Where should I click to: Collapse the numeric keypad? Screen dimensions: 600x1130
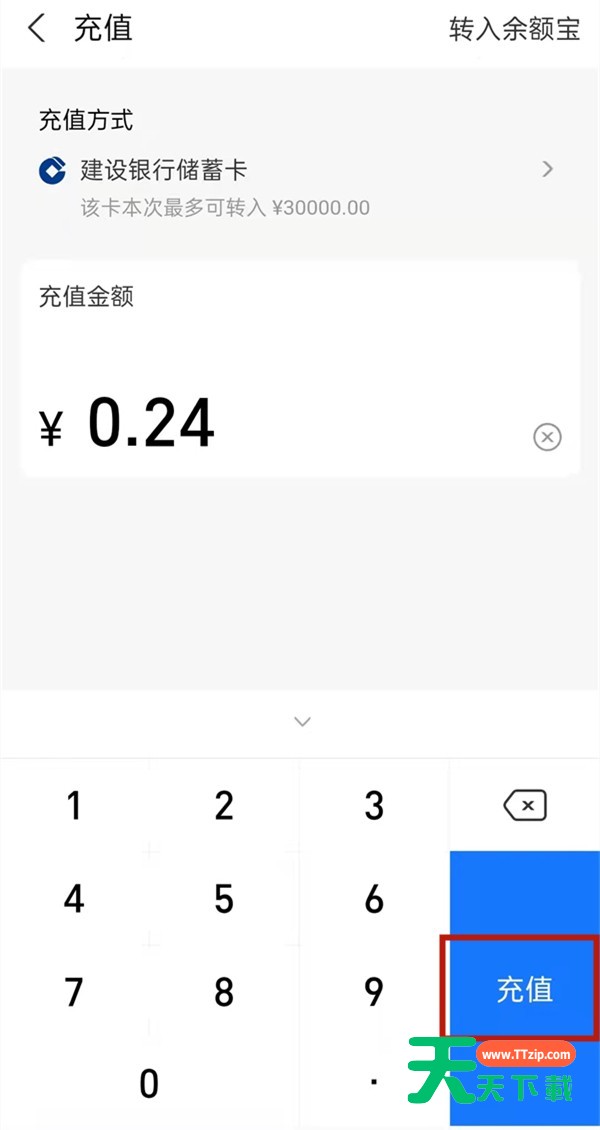pyautogui.click(x=302, y=721)
